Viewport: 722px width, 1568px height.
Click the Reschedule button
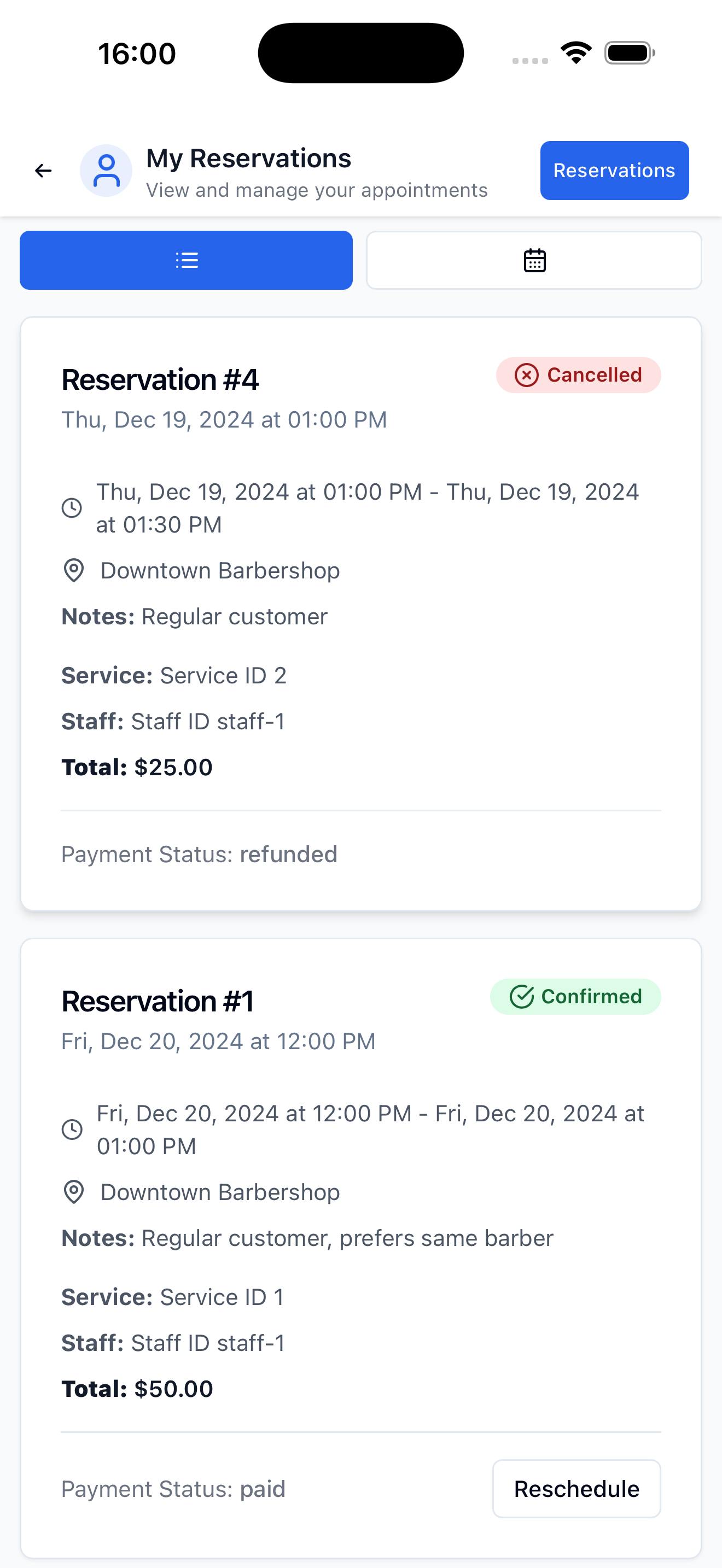pos(576,1489)
